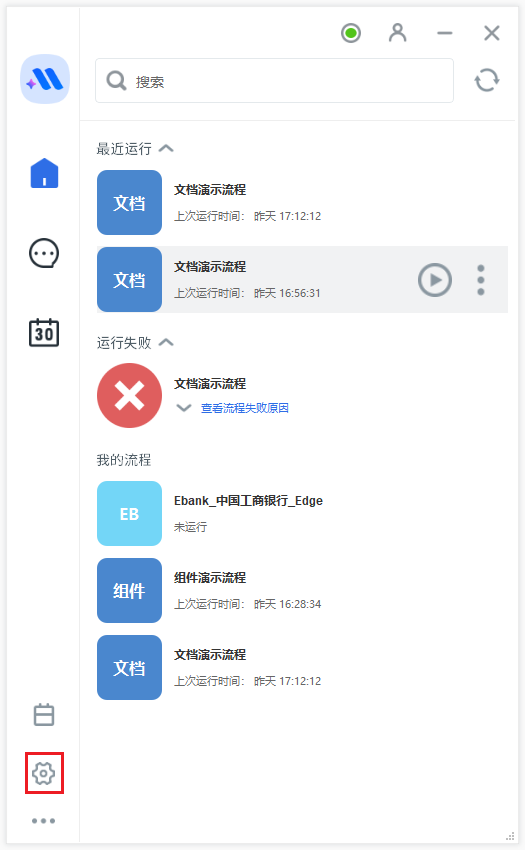Screen dimensions: 525x850
Task: Open the calendar 30 tab
Action: (44, 332)
